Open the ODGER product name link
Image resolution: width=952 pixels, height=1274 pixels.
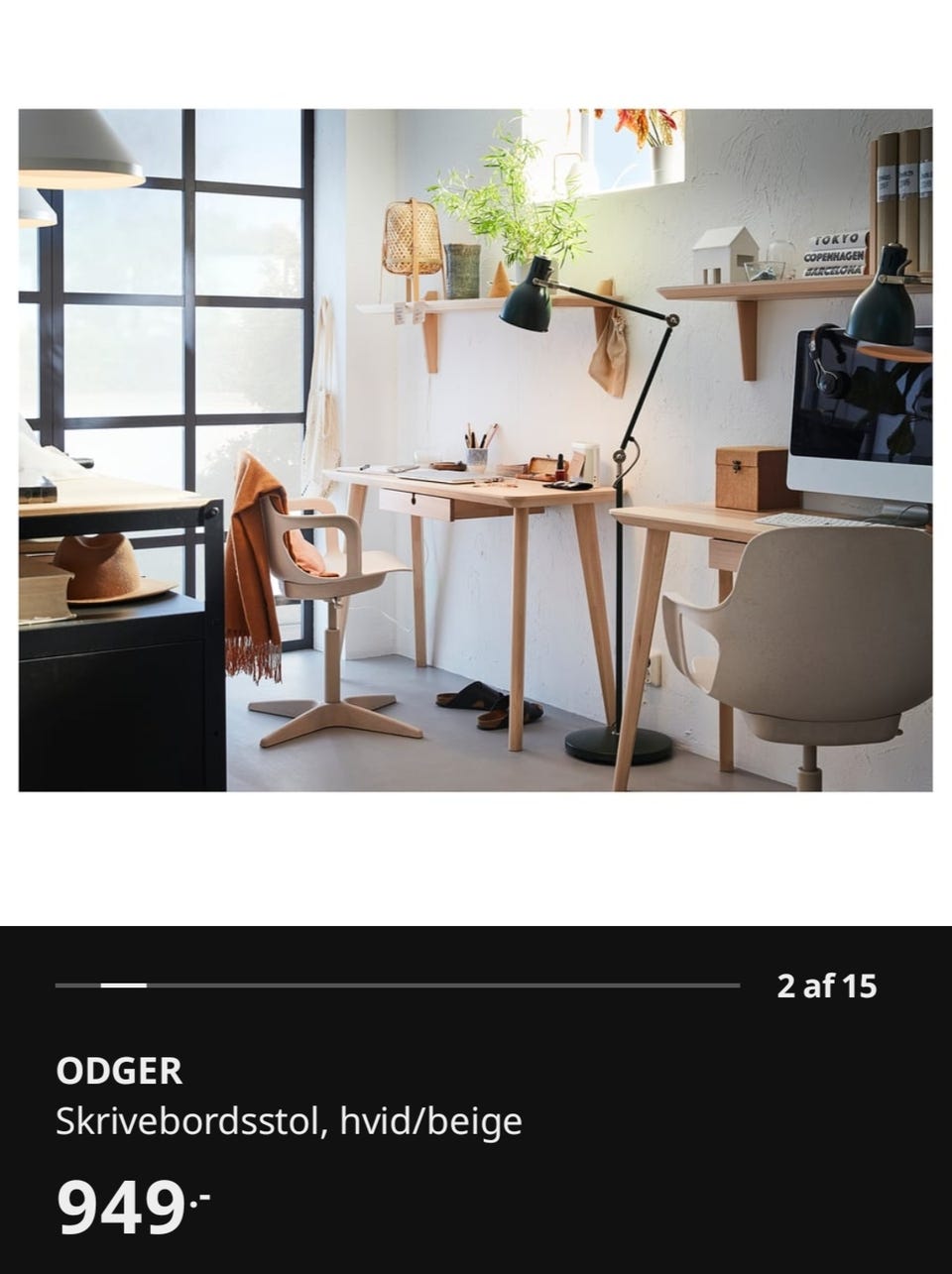tap(118, 1071)
